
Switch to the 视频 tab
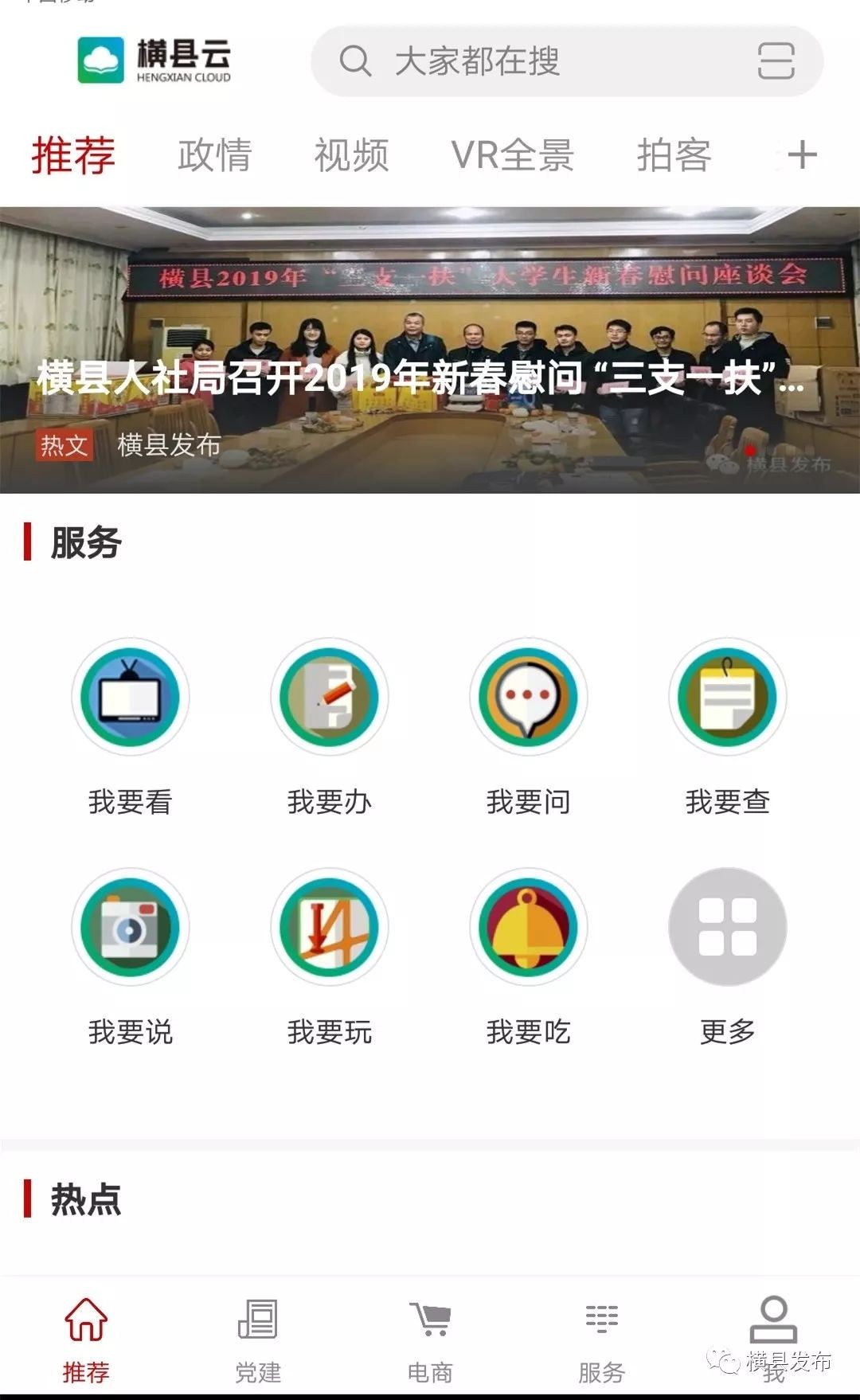point(351,154)
